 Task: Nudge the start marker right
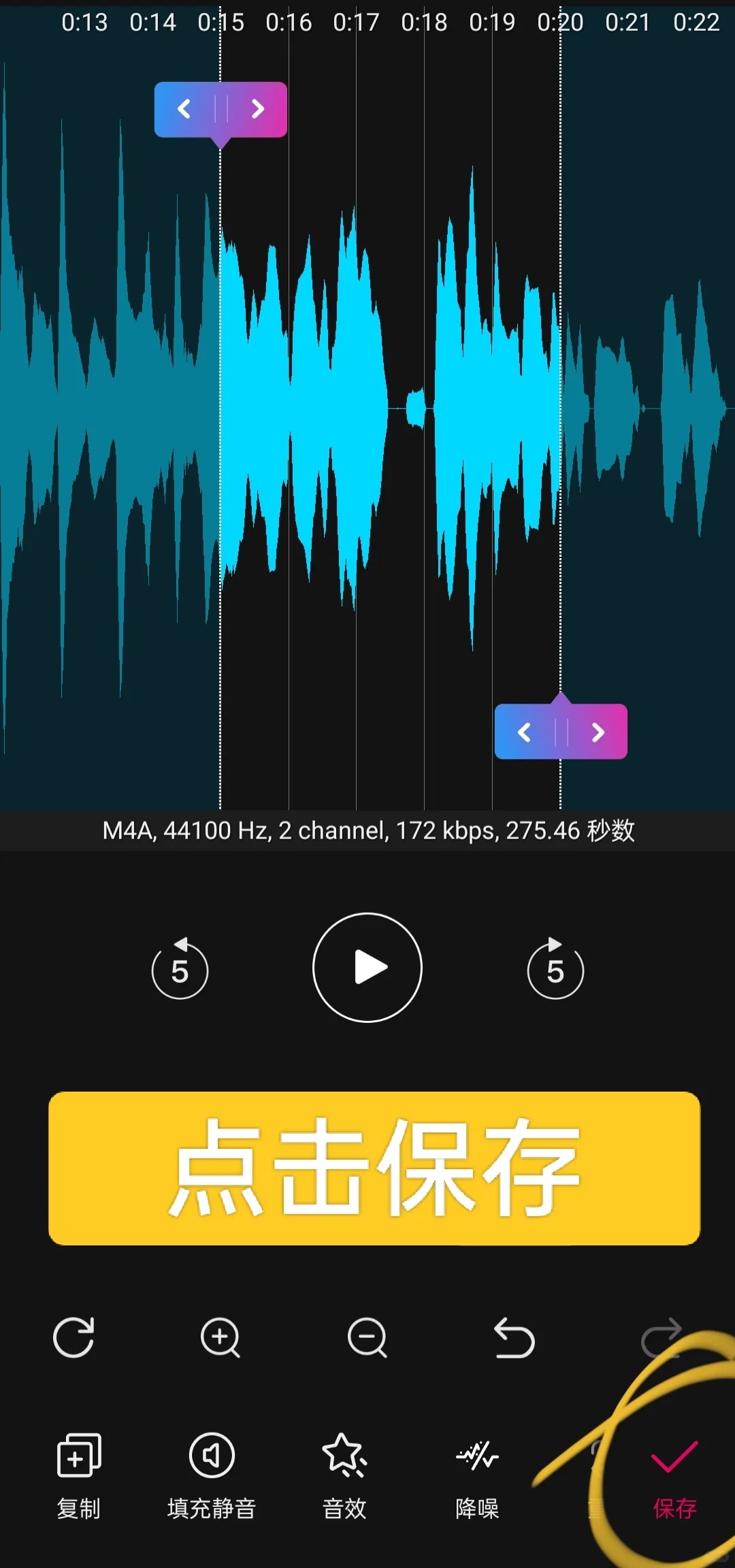click(x=257, y=109)
